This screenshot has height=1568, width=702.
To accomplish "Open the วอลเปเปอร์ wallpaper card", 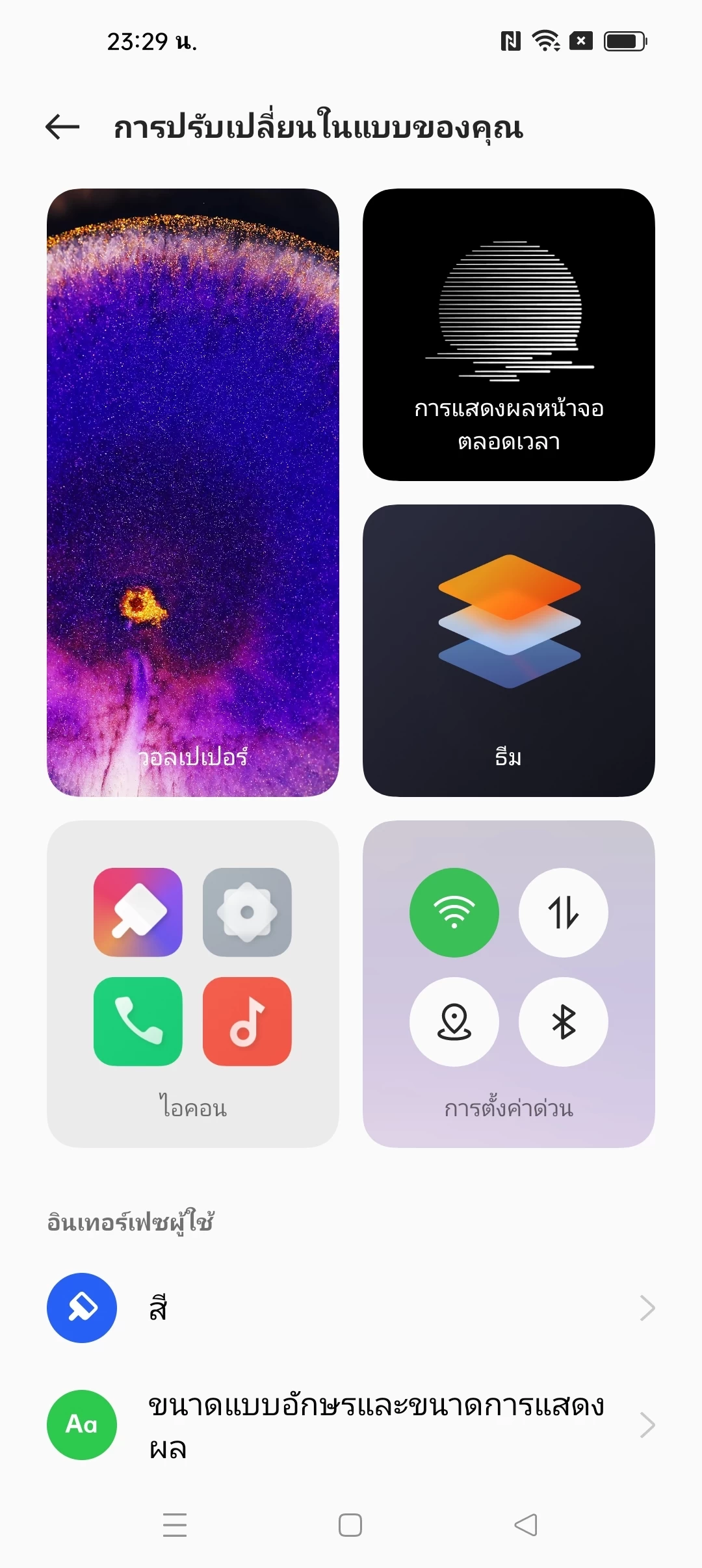I will click(x=193, y=493).
